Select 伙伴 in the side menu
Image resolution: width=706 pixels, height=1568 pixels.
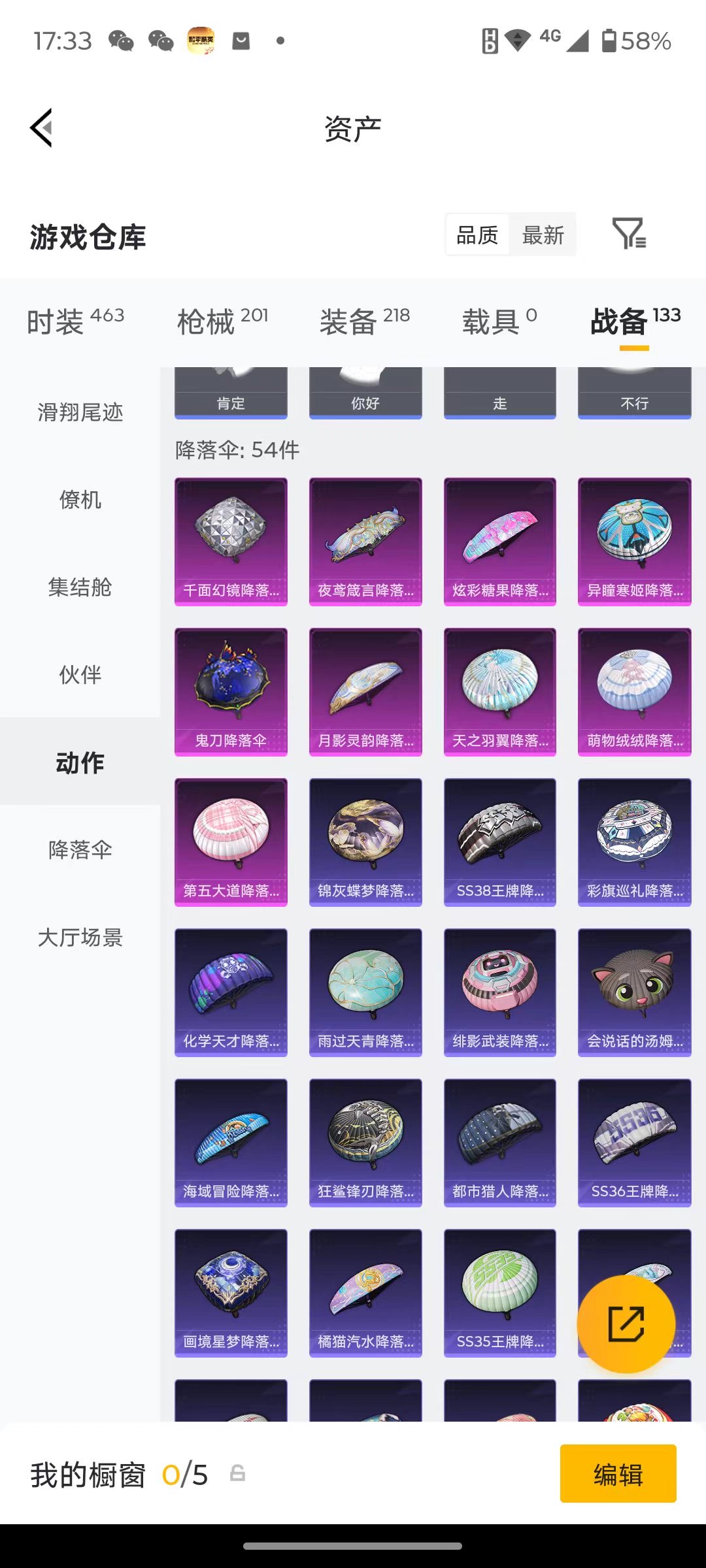point(80,675)
